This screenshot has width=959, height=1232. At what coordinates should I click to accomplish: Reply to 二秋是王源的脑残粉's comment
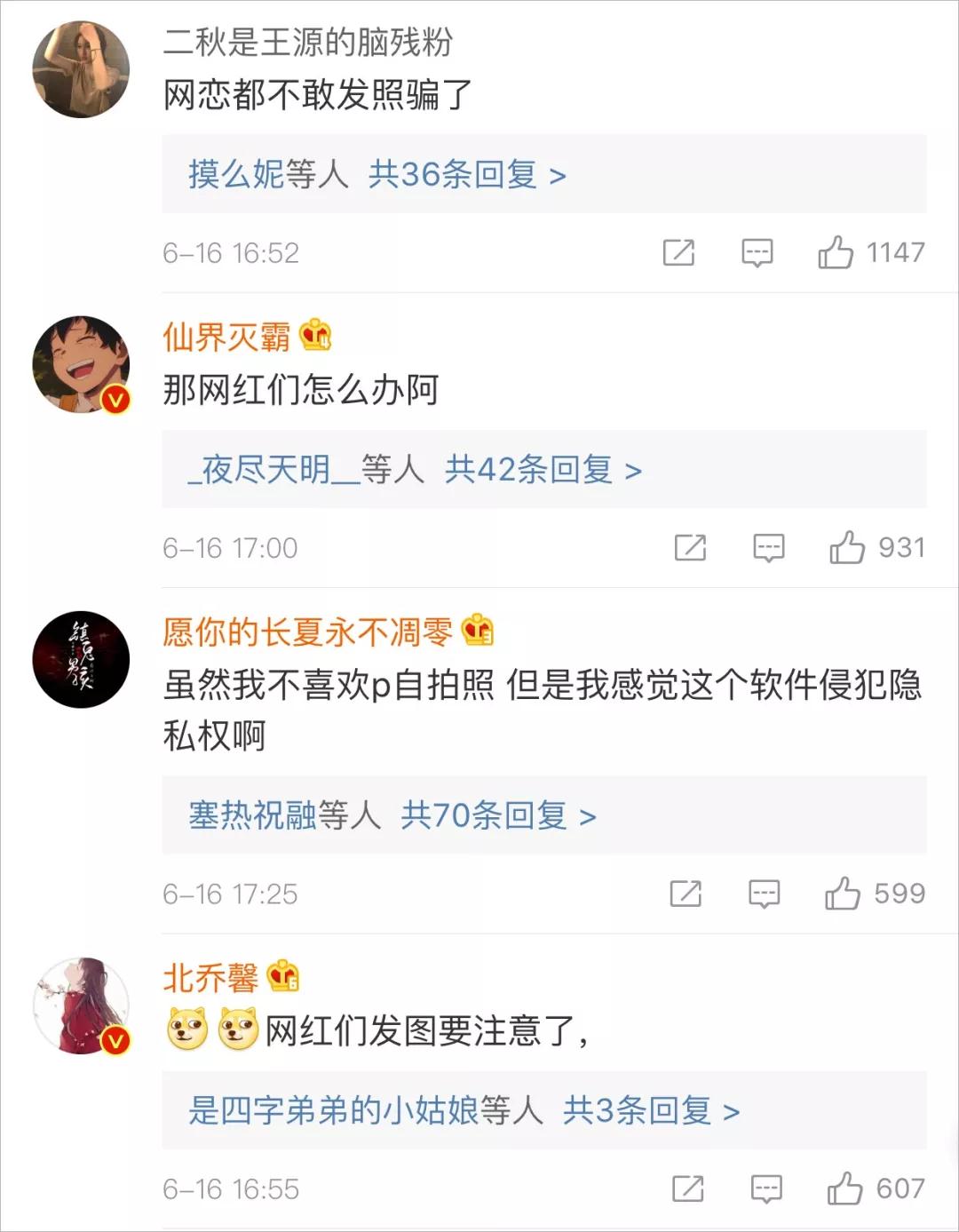tap(757, 253)
